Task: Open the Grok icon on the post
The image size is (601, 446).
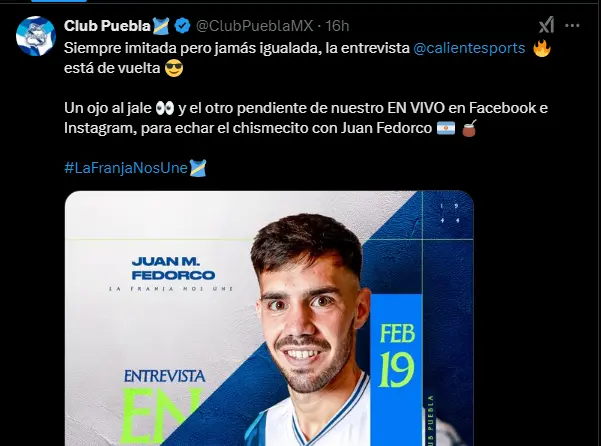Action: [547, 26]
